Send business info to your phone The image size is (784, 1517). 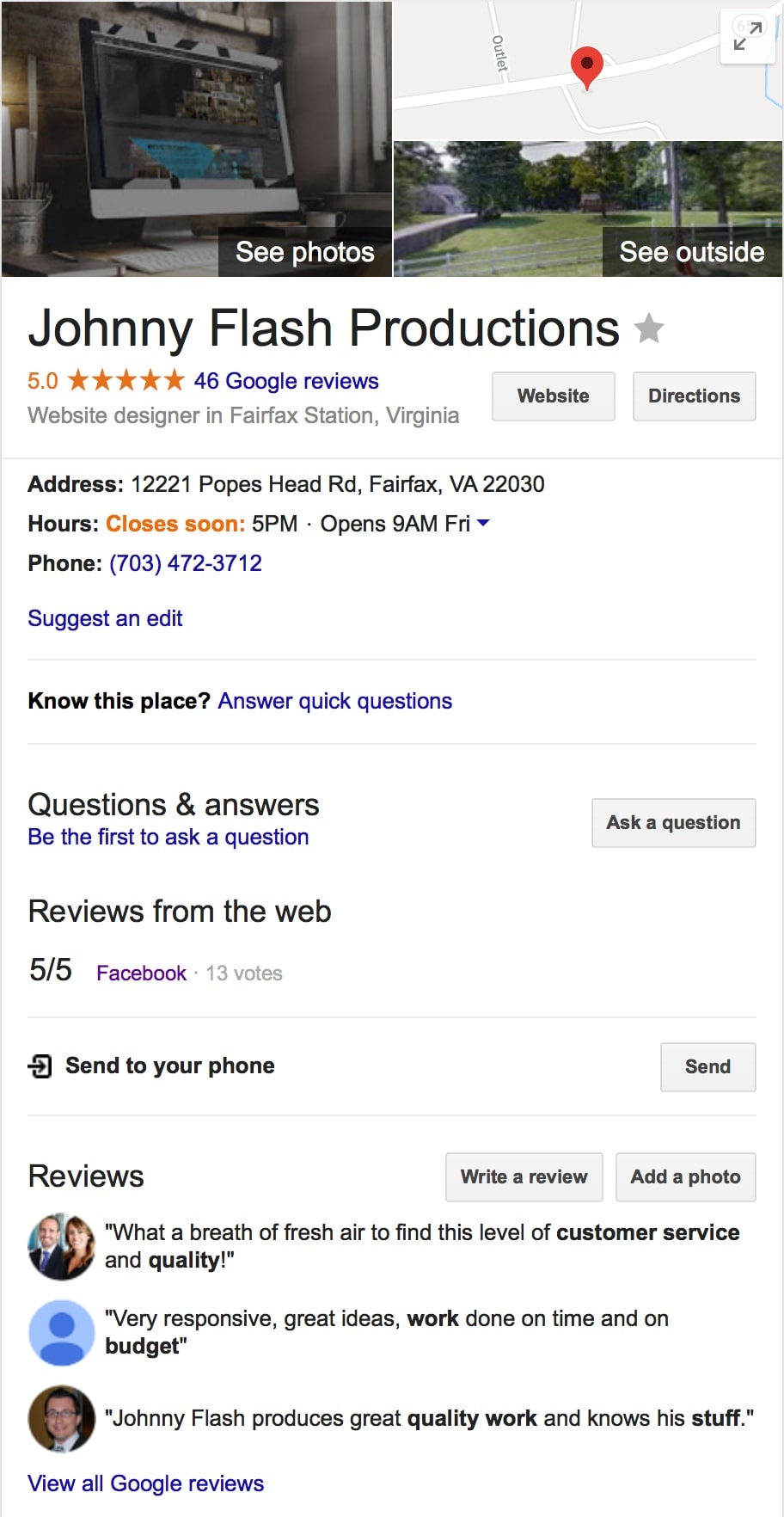pyautogui.click(x=708, y=1067)
